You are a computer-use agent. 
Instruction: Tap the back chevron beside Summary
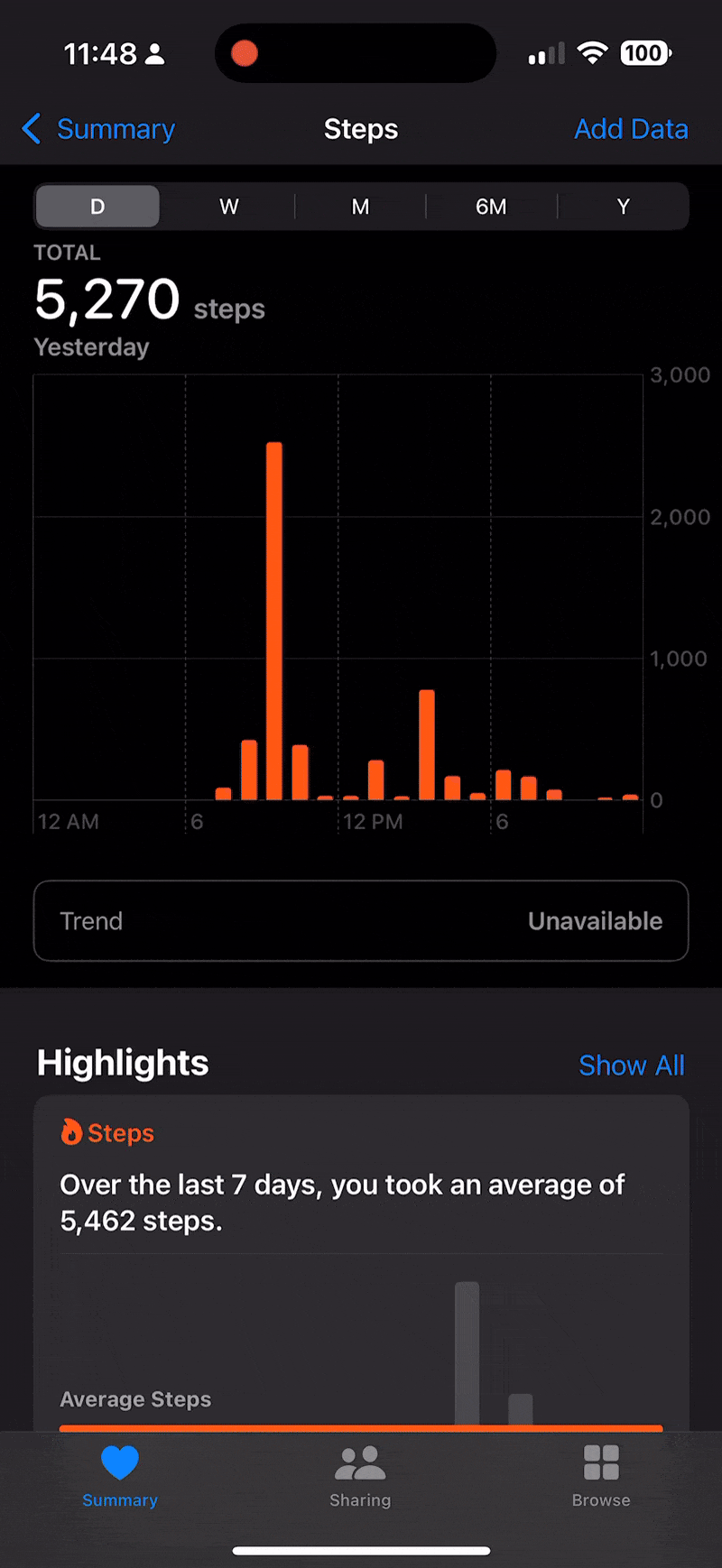[x=32, y=129]
